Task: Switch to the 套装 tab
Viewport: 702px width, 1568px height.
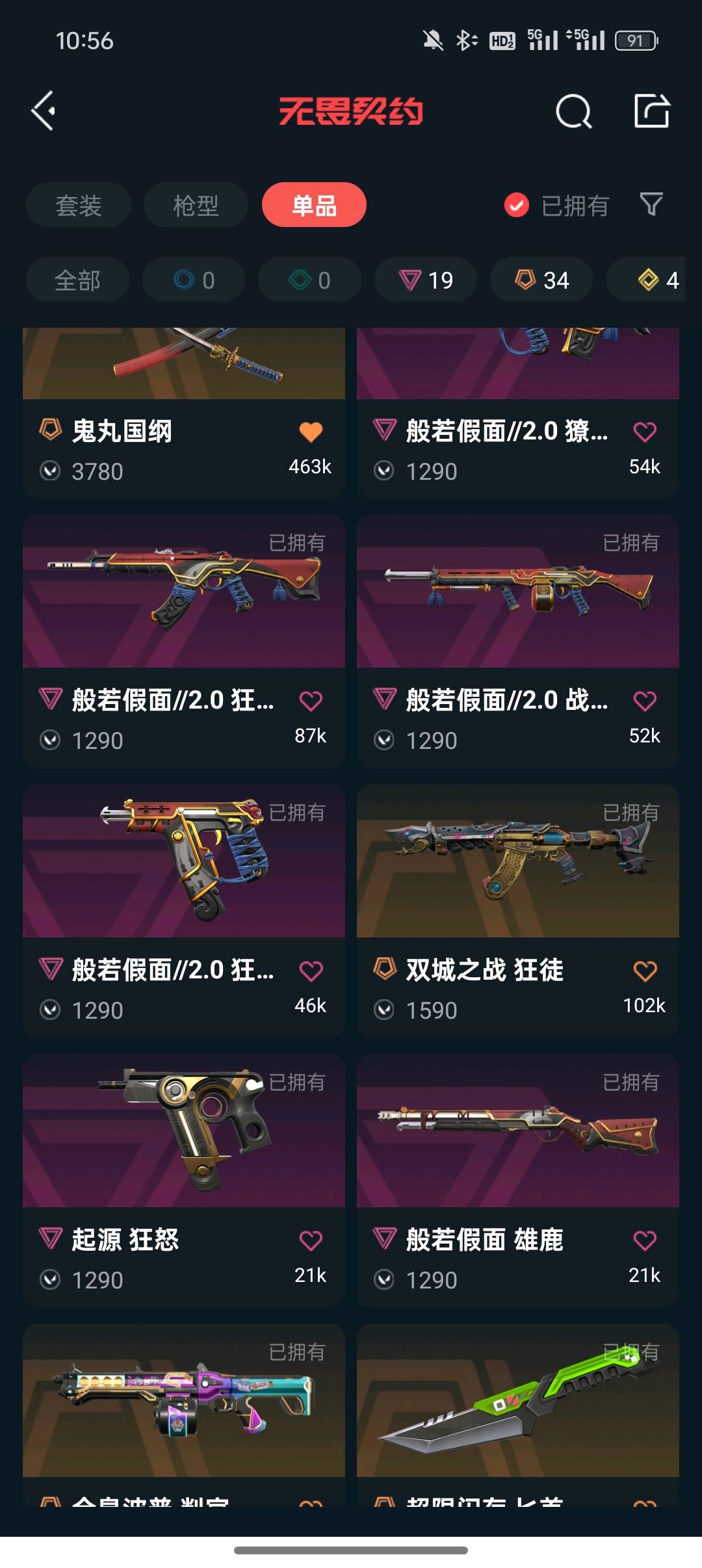Action: [79, 205]
